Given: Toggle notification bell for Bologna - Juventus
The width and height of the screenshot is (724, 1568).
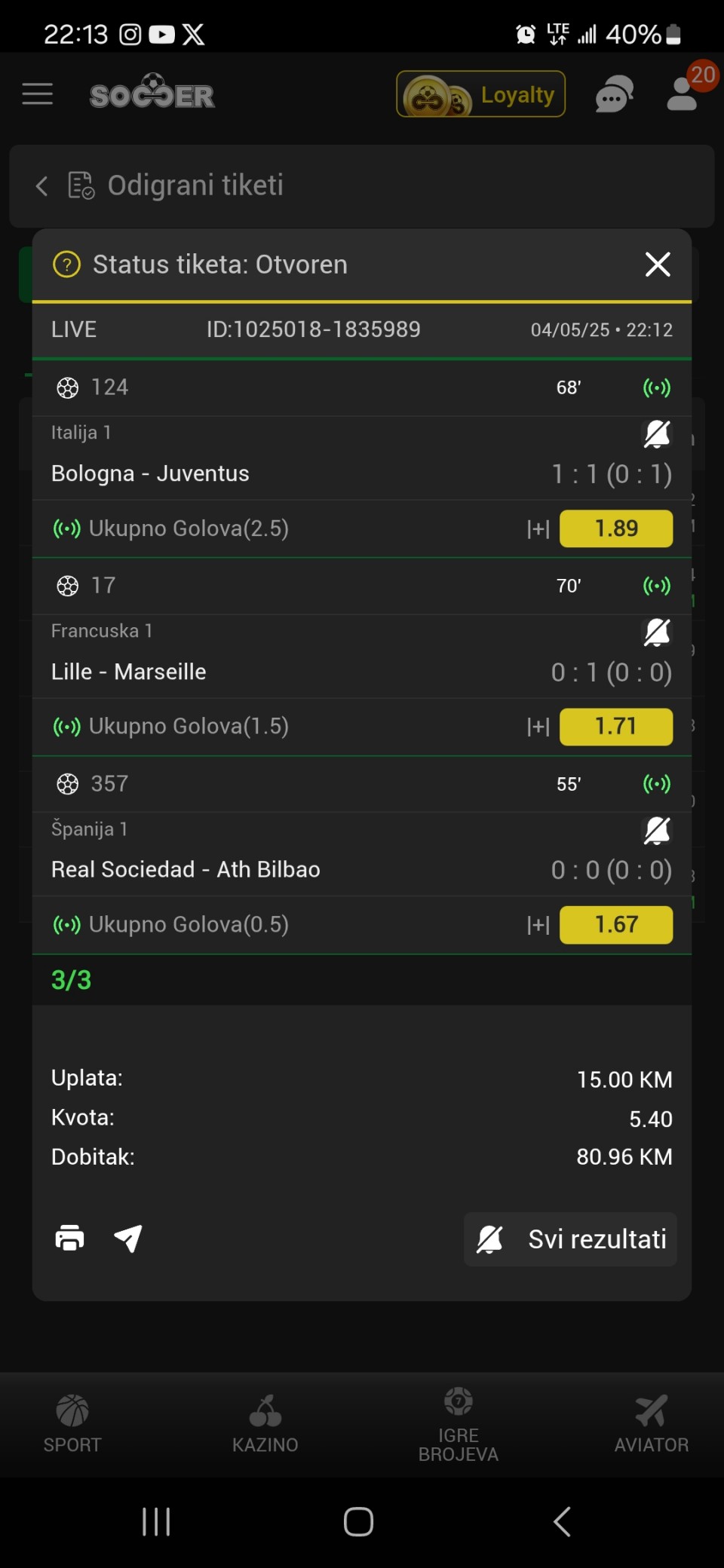Looking at the screenshot, I should [x=657, y=434].
